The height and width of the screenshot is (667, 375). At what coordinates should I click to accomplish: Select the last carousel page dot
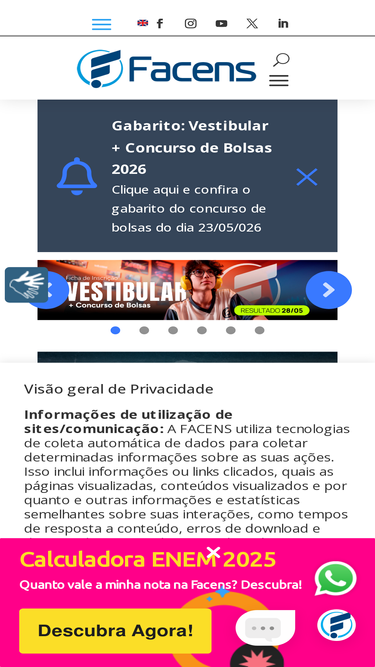point(260,331)
